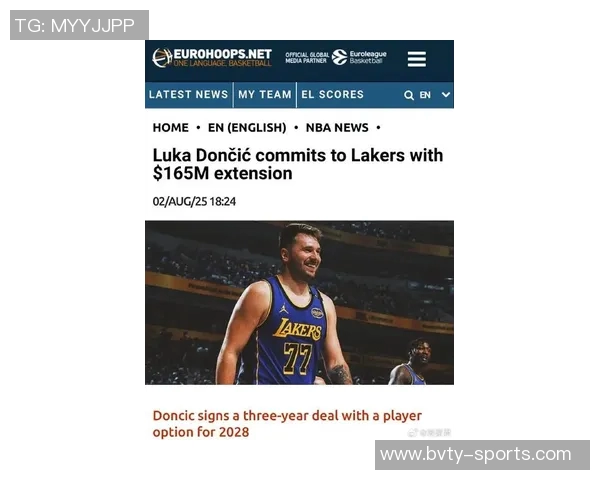
Task: Go to the Home breadcrumb
Action: [x=170, y=128]
